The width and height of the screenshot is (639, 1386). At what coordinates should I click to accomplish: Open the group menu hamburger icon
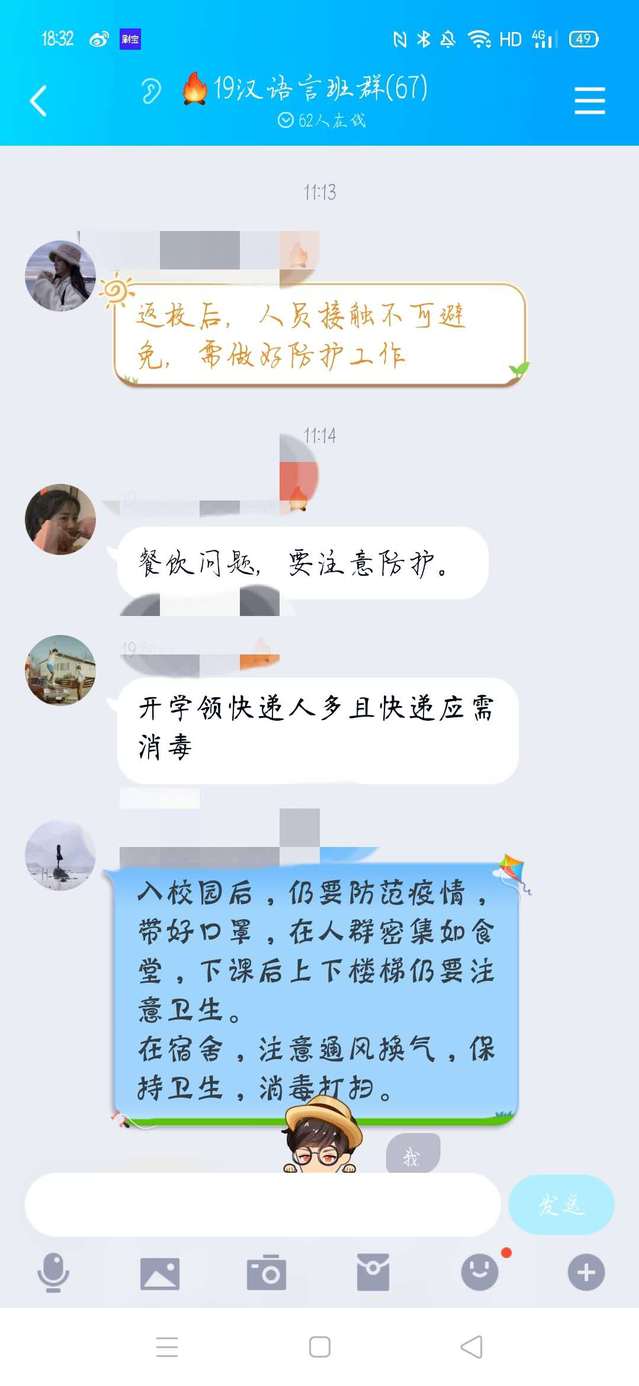(x=589, y=101)
